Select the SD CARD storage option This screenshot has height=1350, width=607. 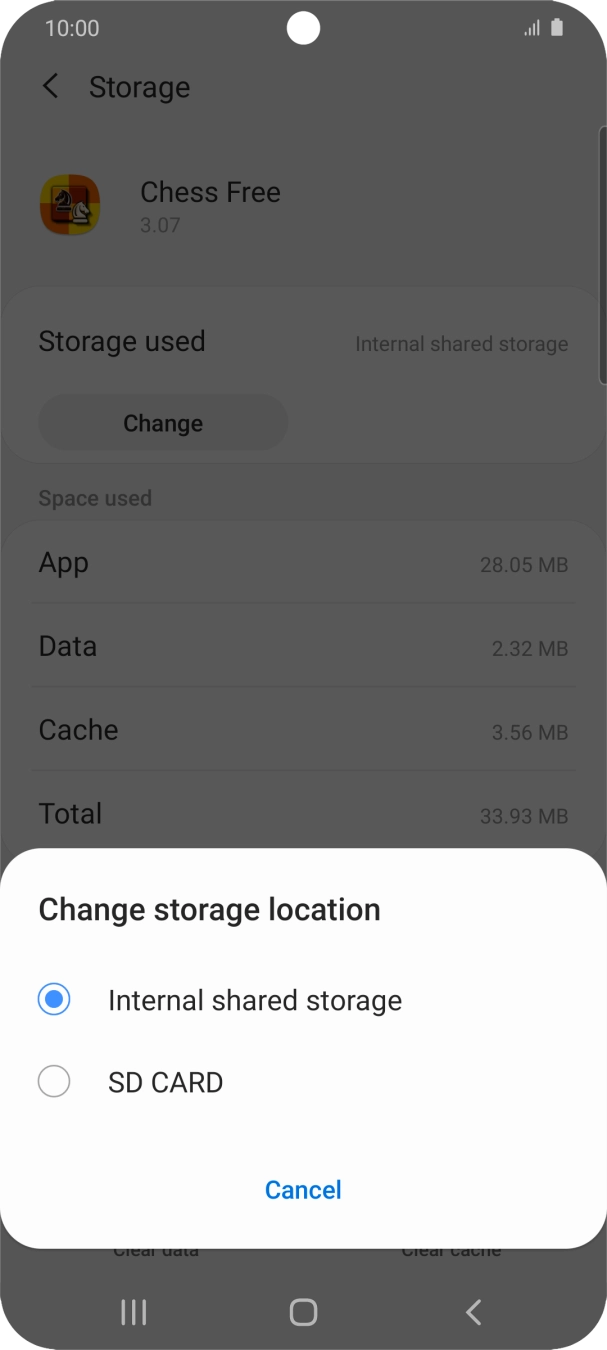(x=303, y=1081)
